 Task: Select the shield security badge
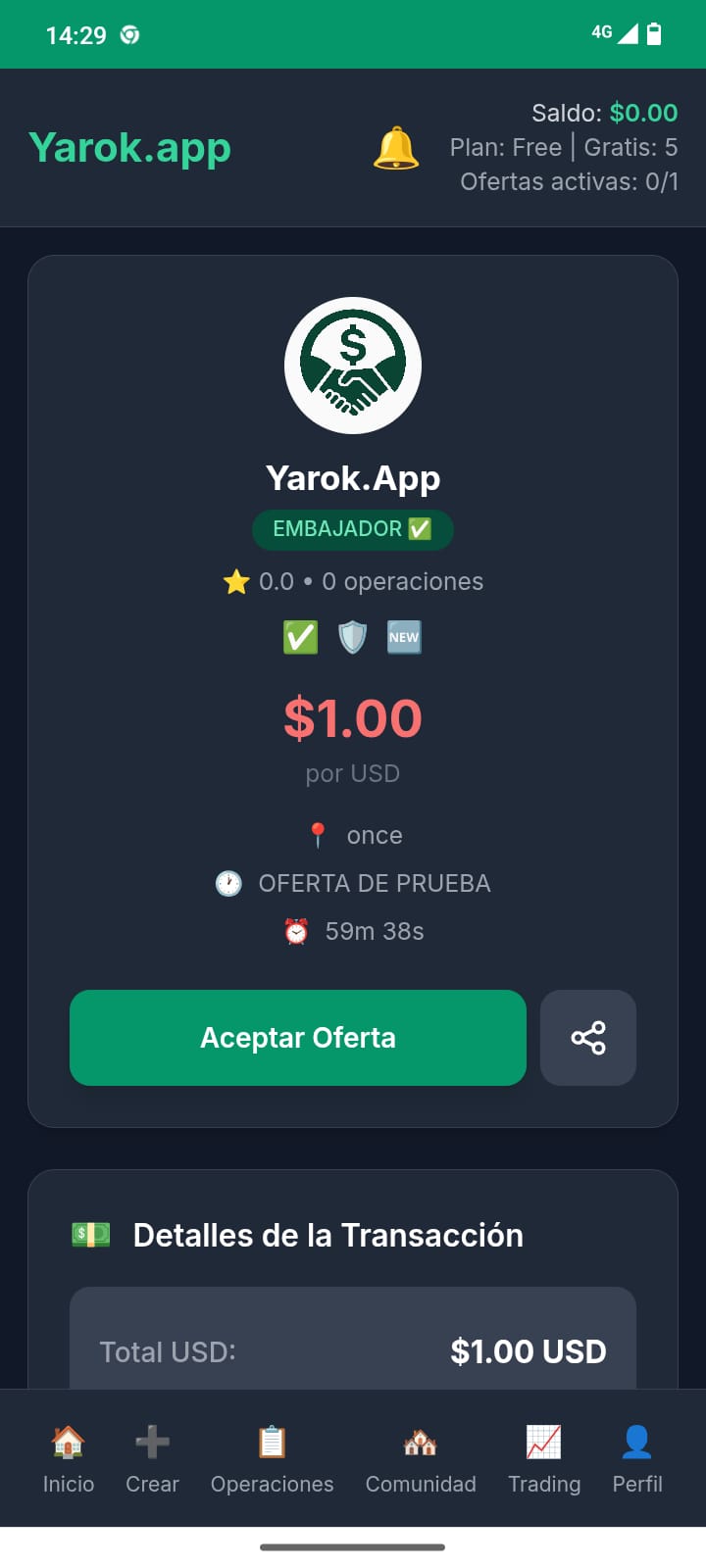353,637
